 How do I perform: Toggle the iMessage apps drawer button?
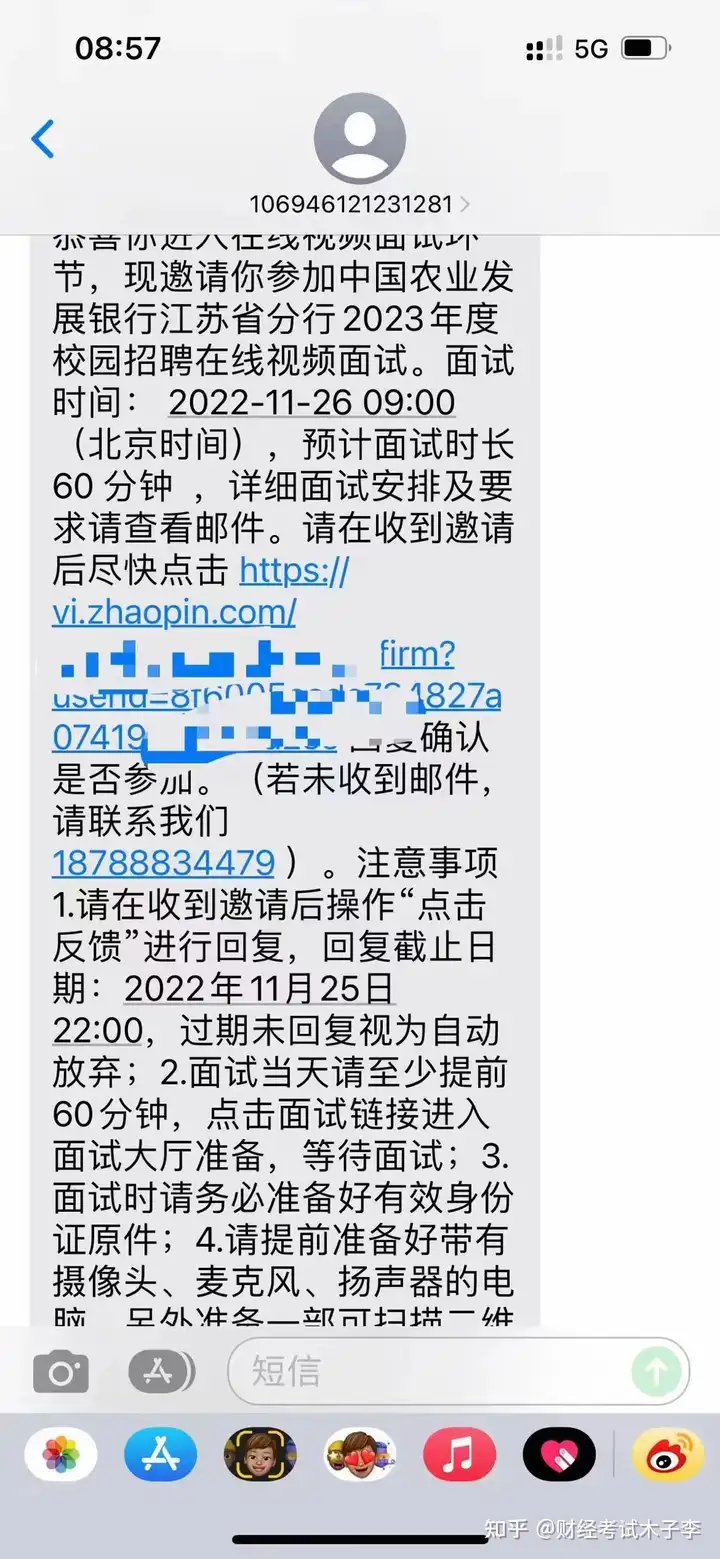160,1371
